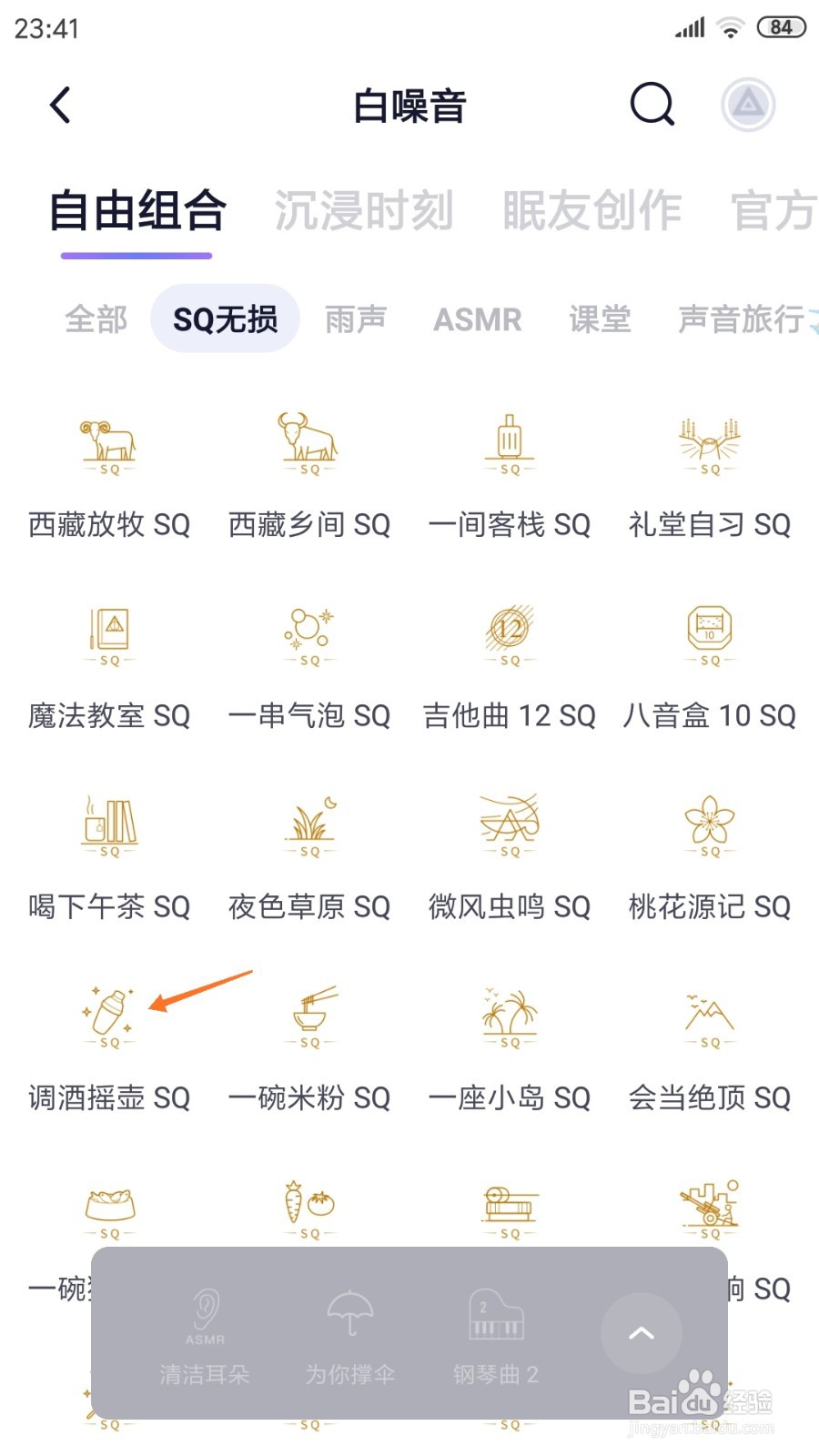The image size is (819, 1456).
Task: Choose the 西藏放牧 SQ sound
Action: 109,475
